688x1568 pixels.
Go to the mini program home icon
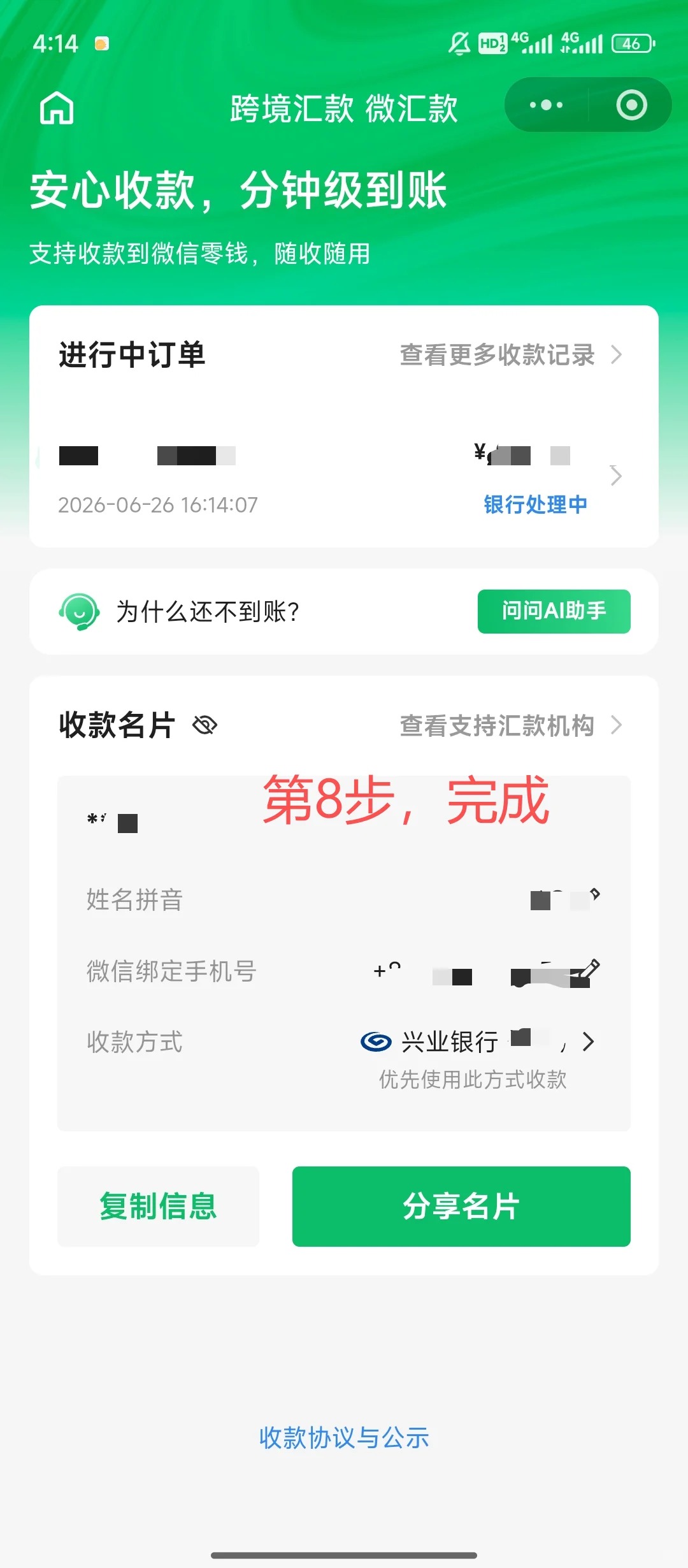pos(57,108)
